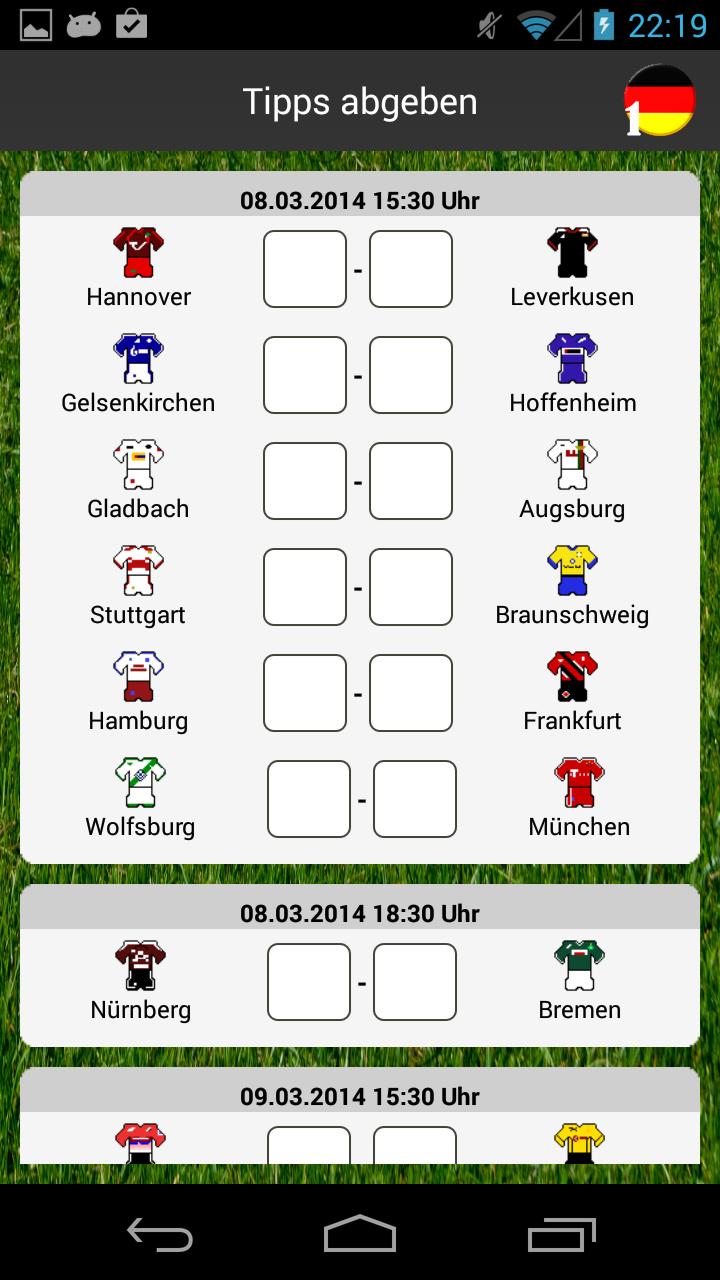Open recent apps from navigation bar
Viewport: 720px width, 1280px height.
pos(562,1233)
